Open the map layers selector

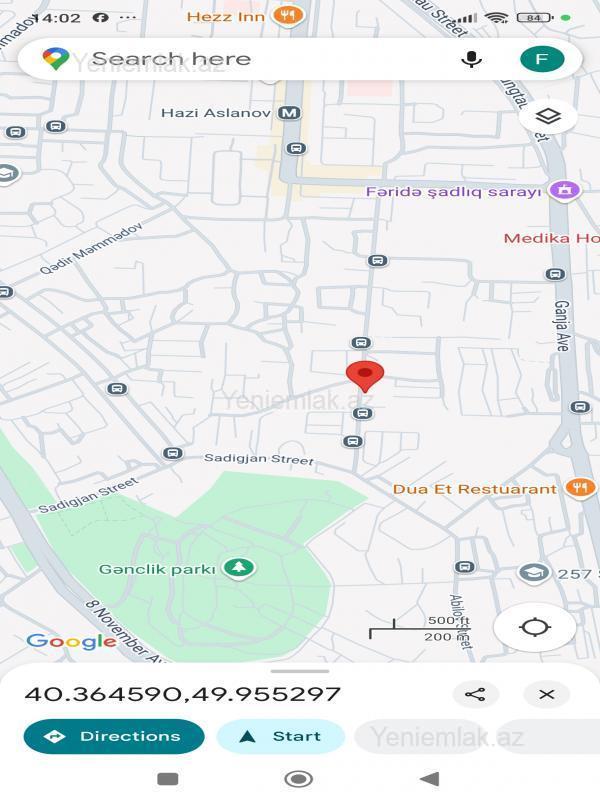(x=547, y=116)
